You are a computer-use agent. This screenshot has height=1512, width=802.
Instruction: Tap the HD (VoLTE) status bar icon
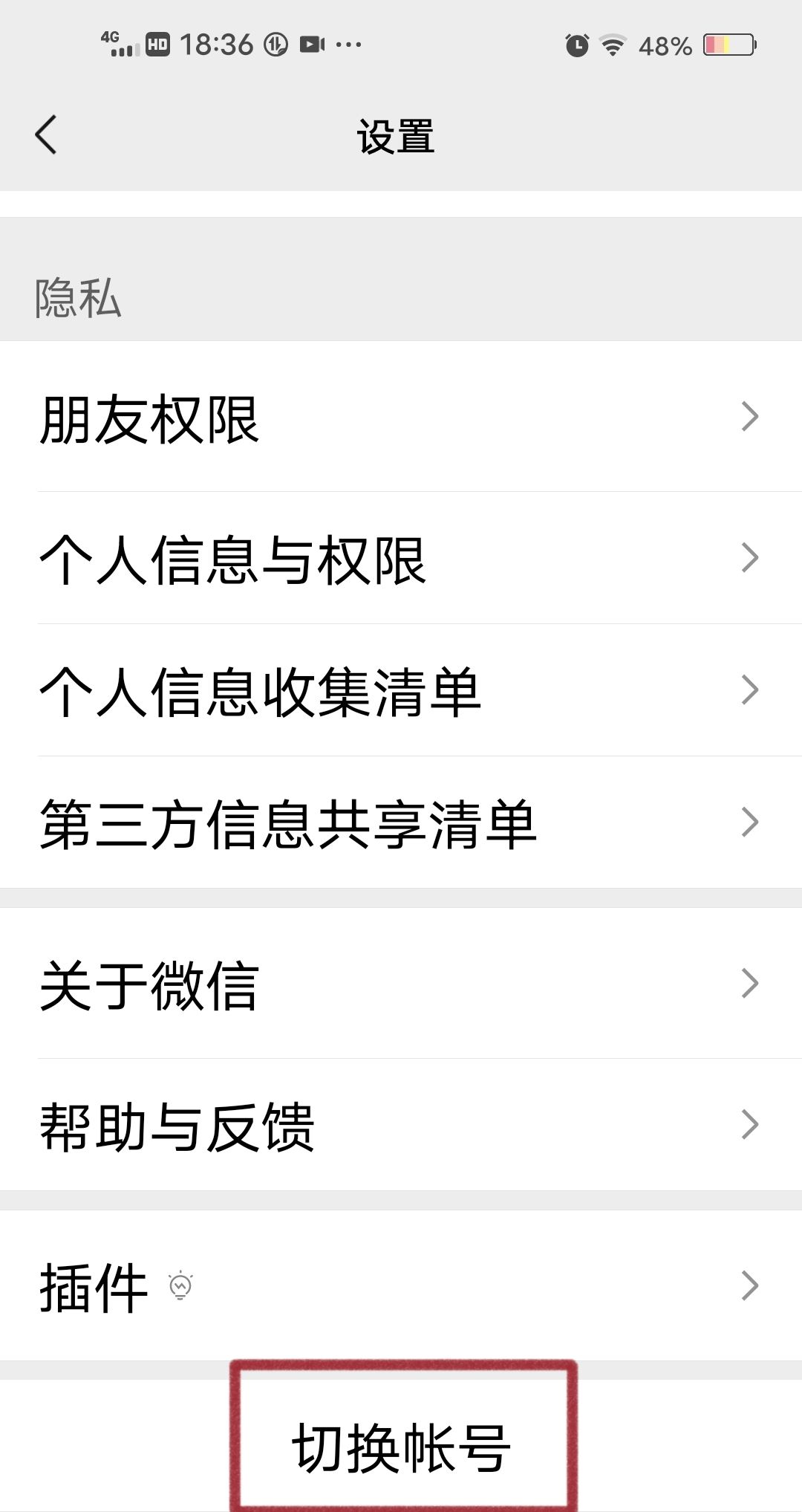[x=158, y=44]
